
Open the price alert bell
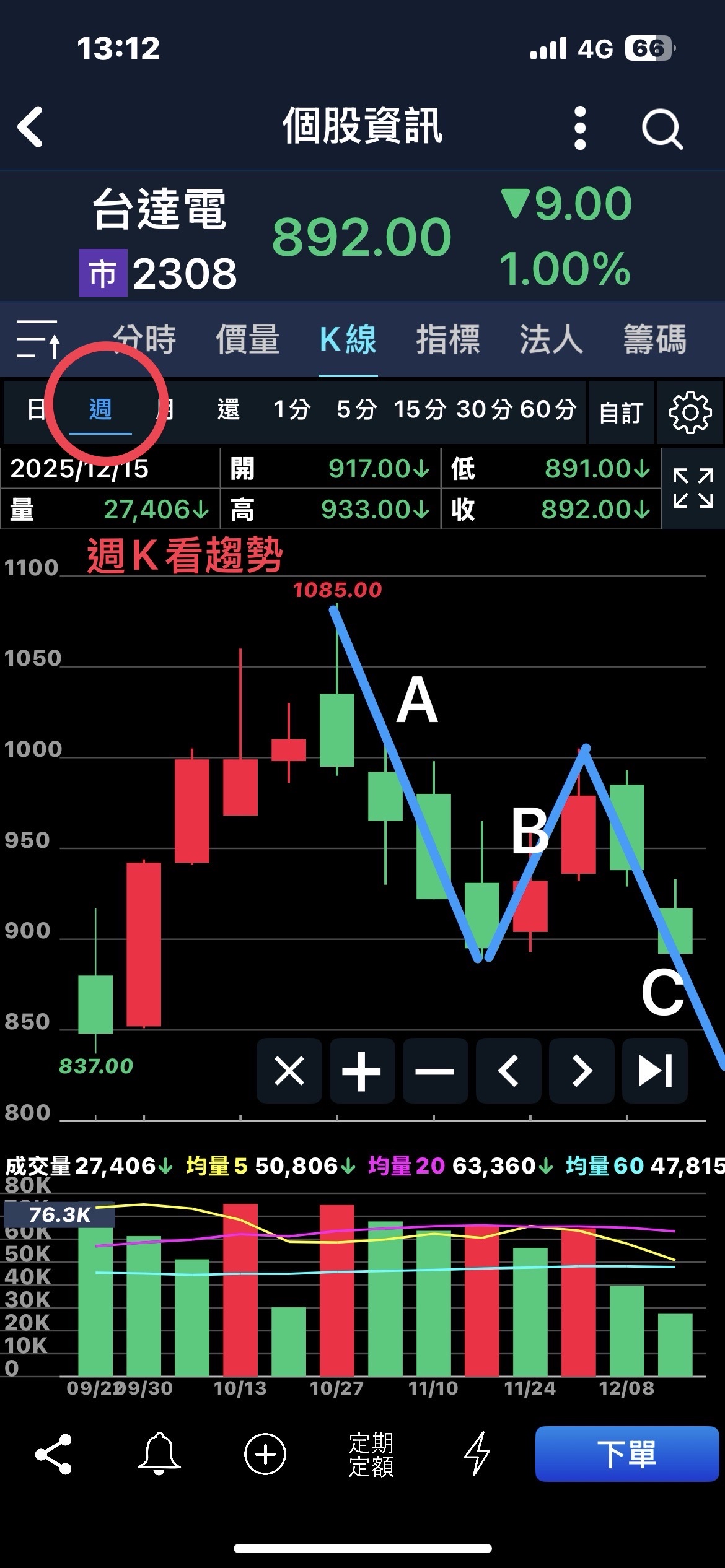click(x=159, y=1454)
